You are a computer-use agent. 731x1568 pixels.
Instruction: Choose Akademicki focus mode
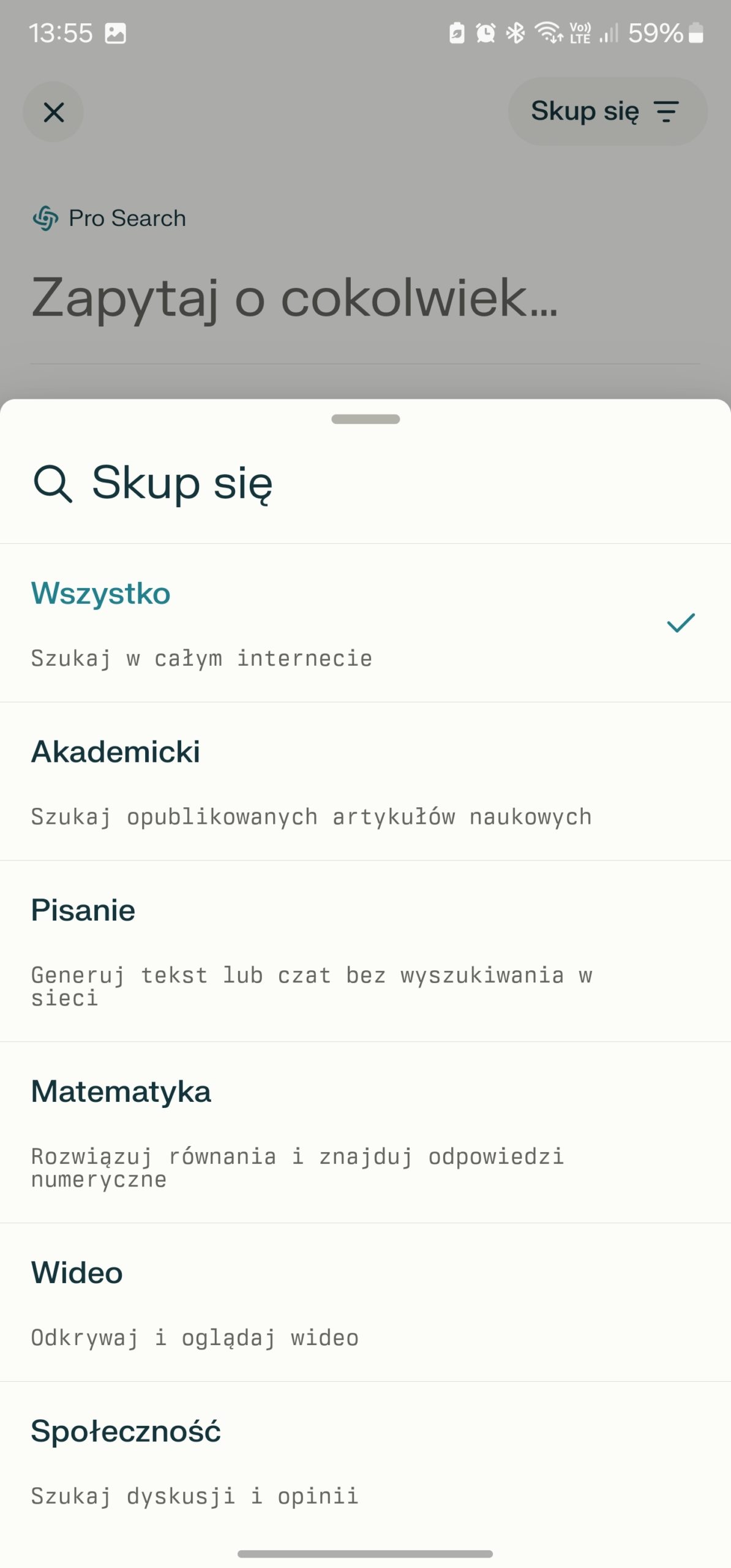[x=365, y=781]
